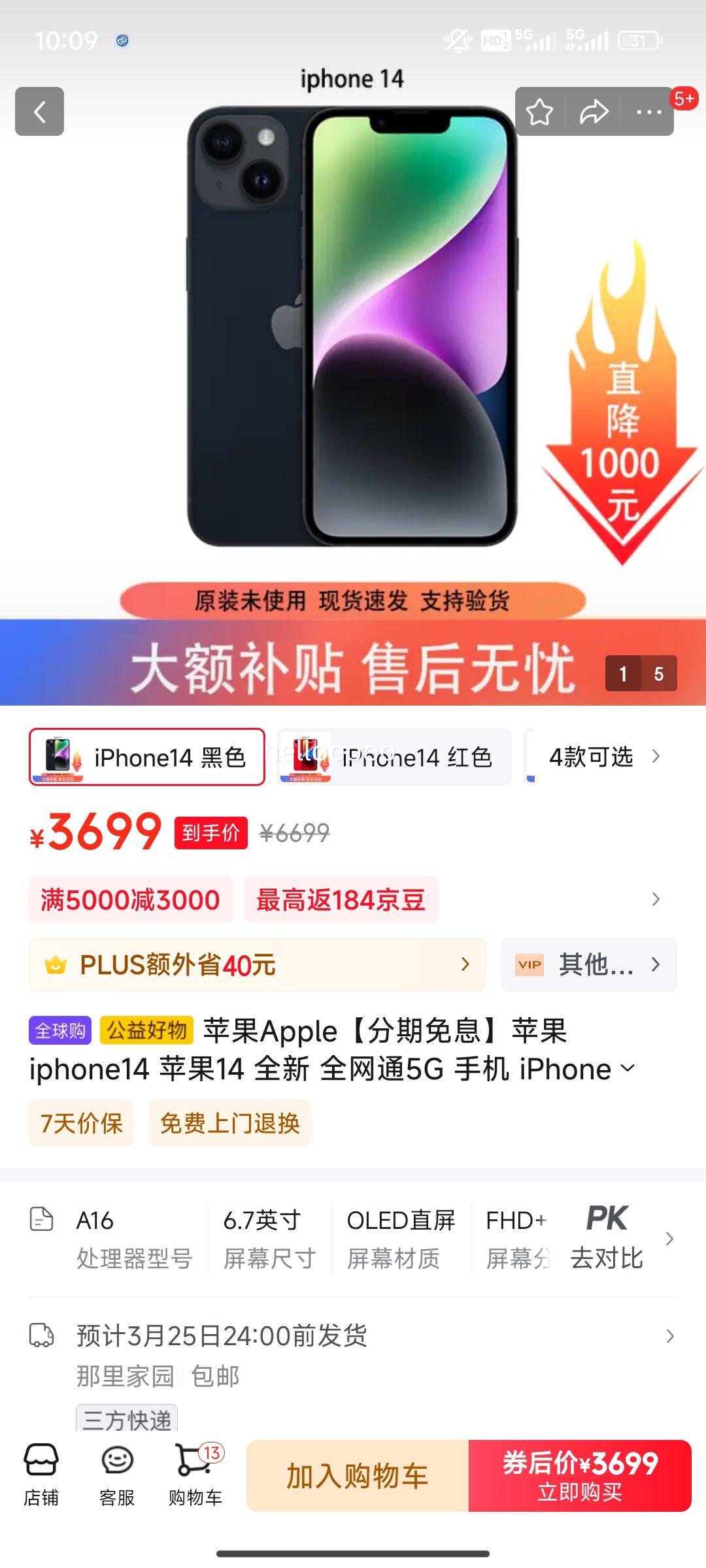Screen dimensions: 706x1568
Task: Open PK 去对比 comparison
Action: [x=607, y=1238]
